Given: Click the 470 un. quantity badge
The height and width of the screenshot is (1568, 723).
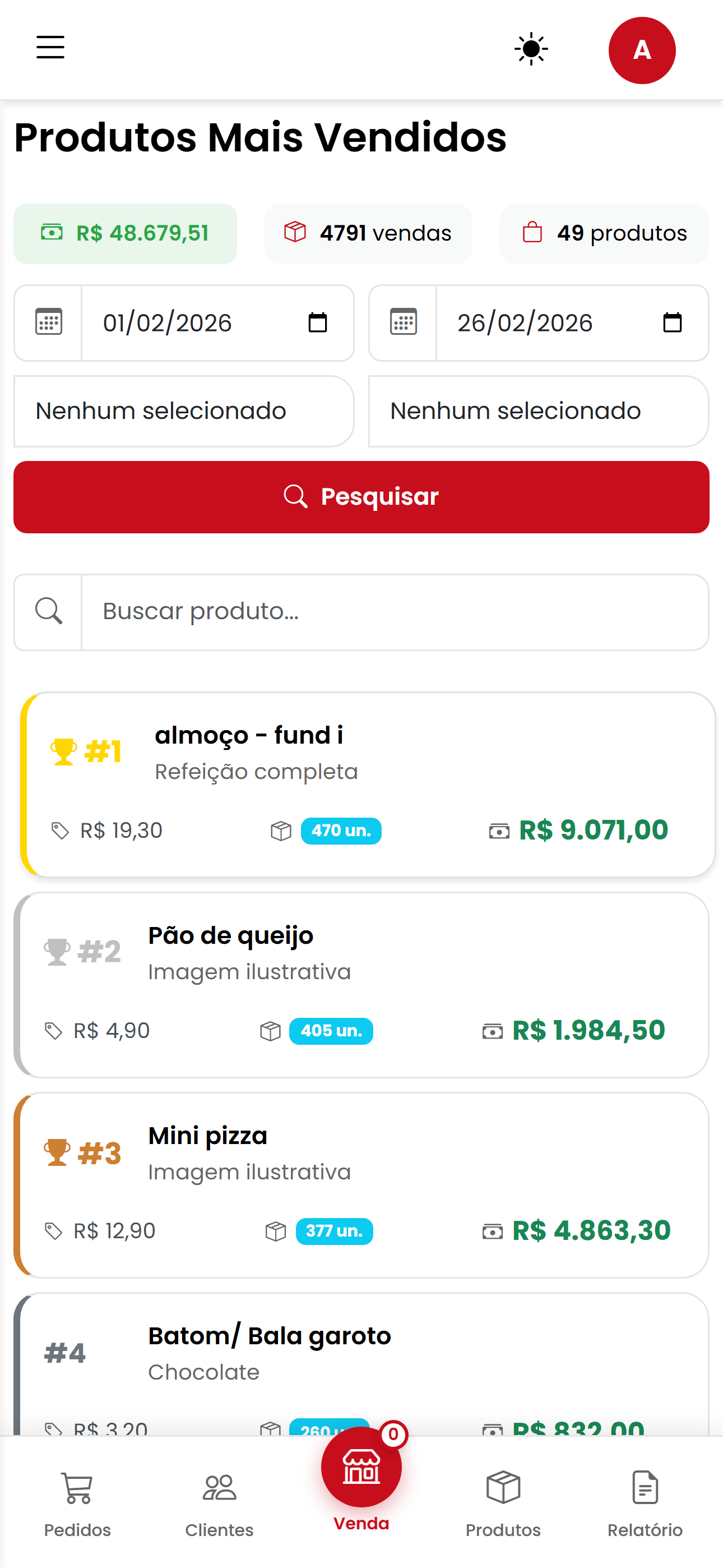Looking at the screenshot, I should coord(341,830).
